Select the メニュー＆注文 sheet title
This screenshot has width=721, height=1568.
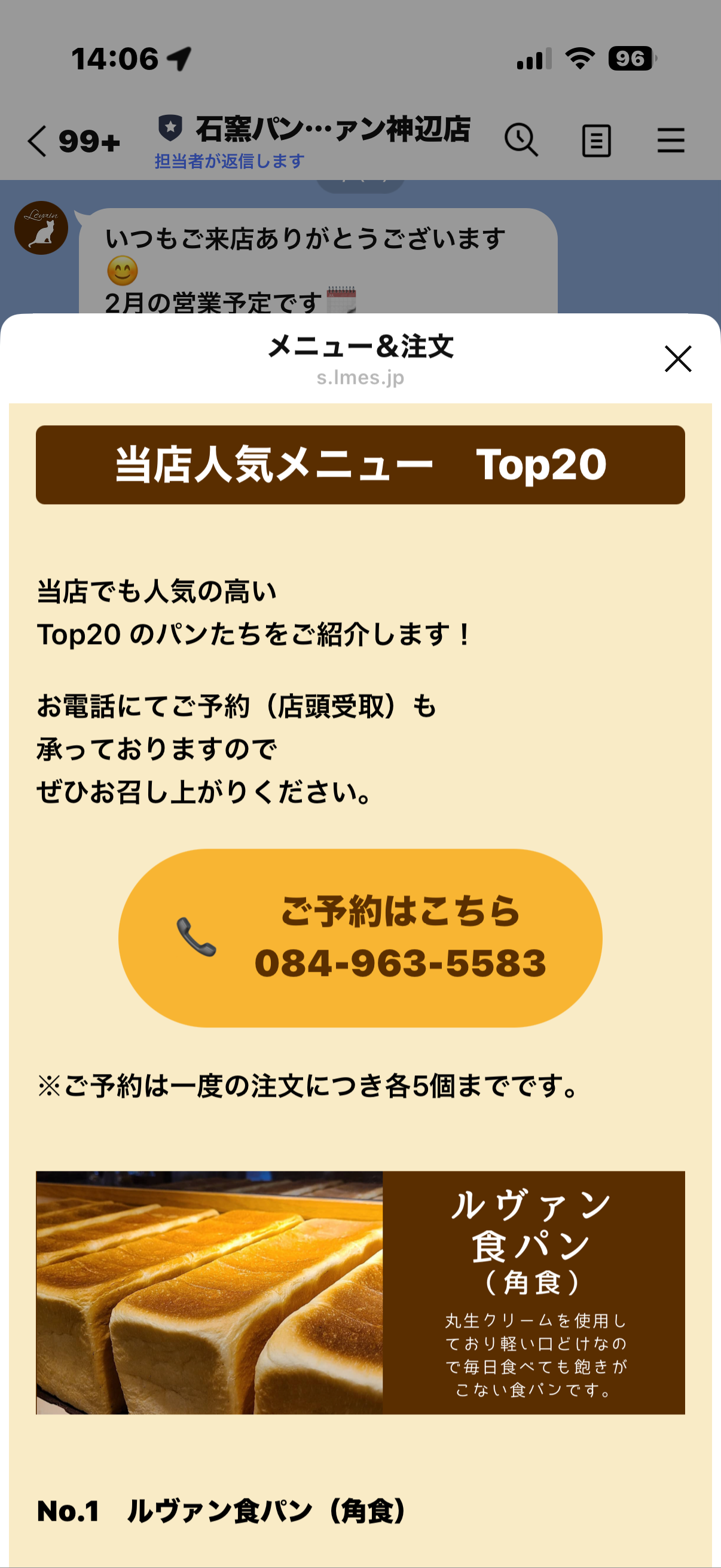tap(360, 347)
